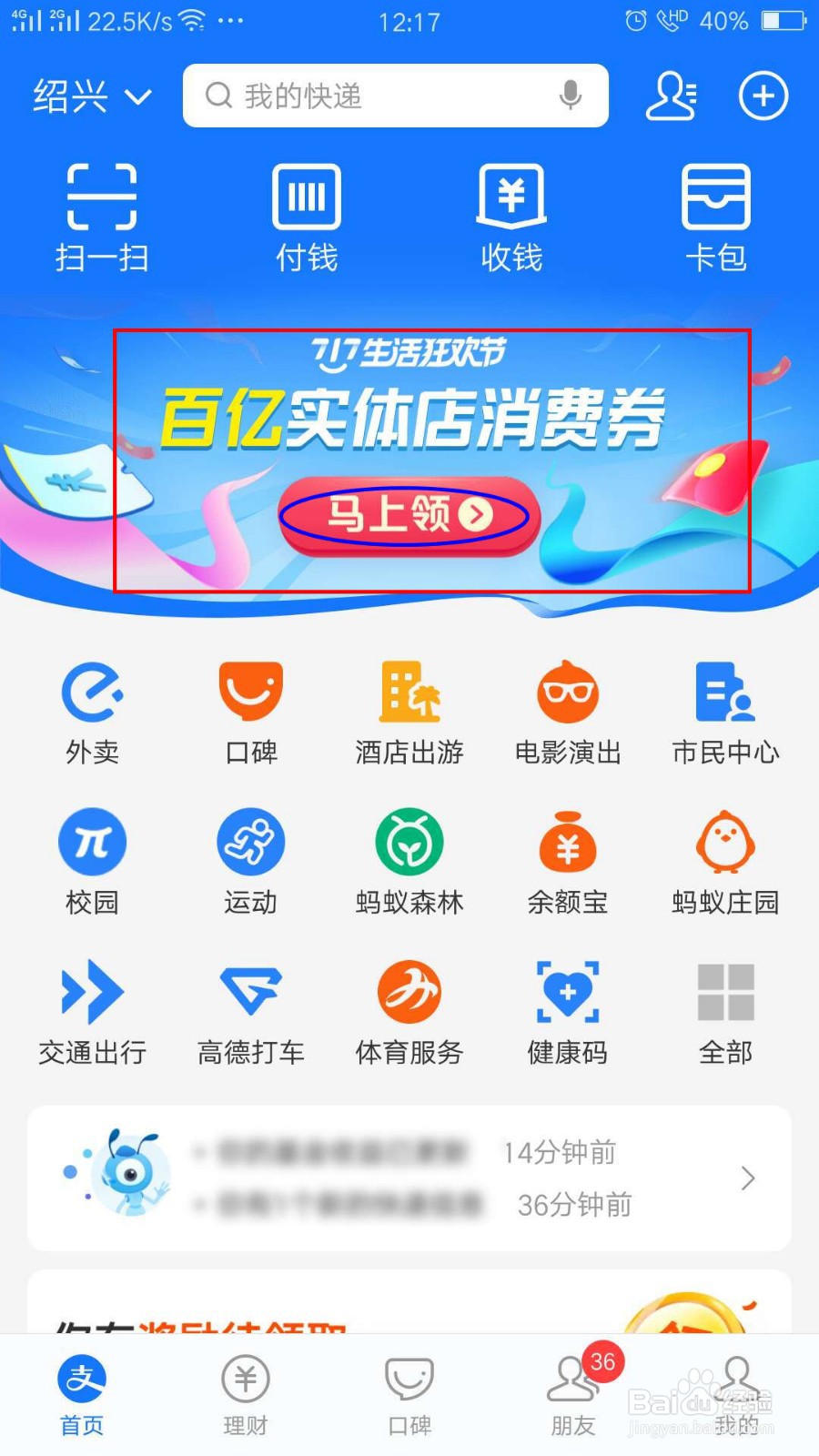Start voice search with the microphone icon
The width and height of the screenshot is (819, 1456).
point(570,96)
